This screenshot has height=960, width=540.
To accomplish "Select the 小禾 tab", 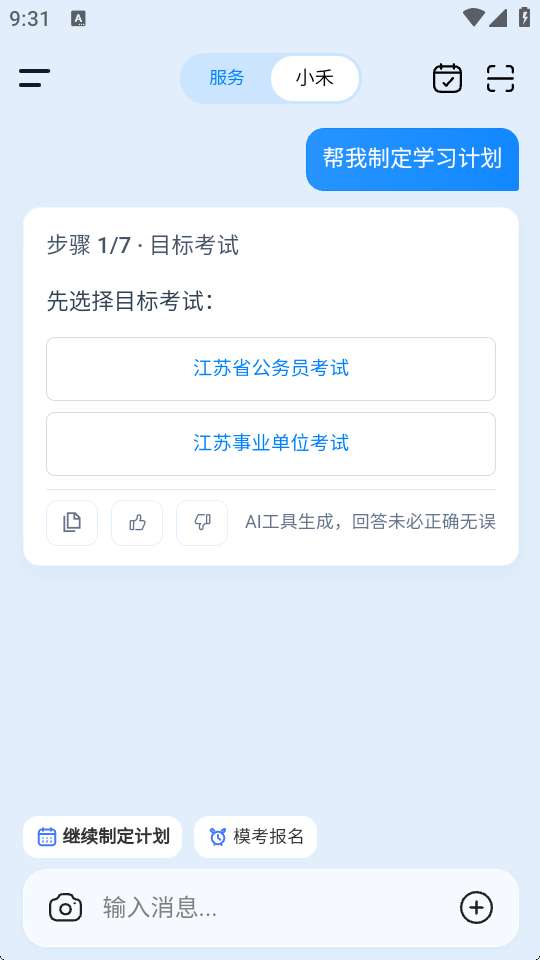I will coord(315,78).
